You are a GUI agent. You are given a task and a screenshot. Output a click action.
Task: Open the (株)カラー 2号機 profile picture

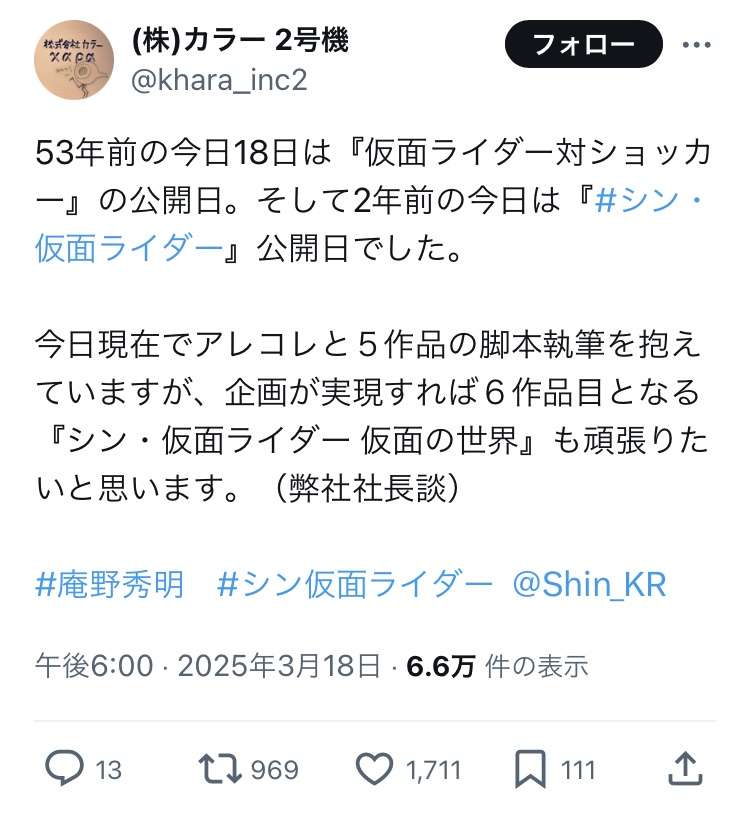[75, 61]
